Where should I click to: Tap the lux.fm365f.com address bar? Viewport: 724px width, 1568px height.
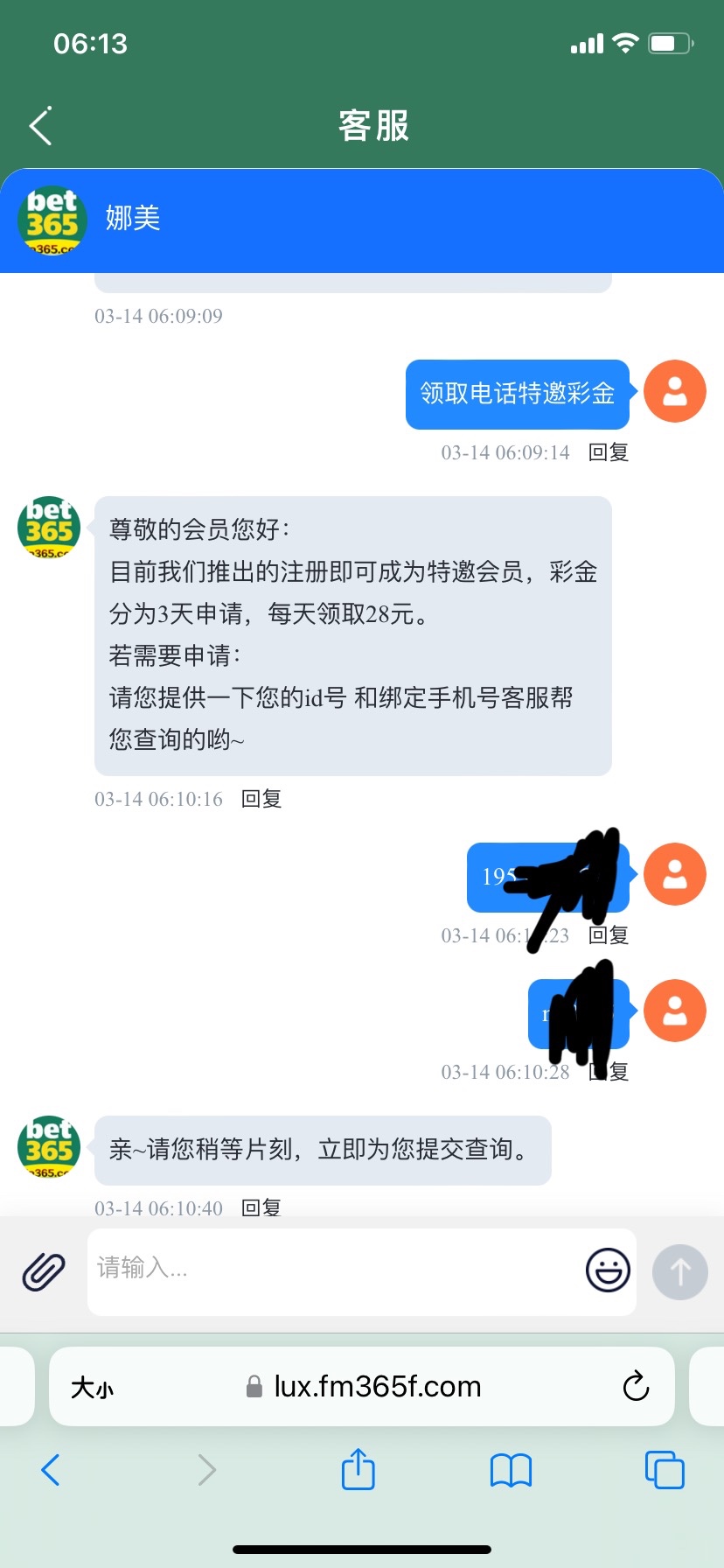pos(376,1387)
